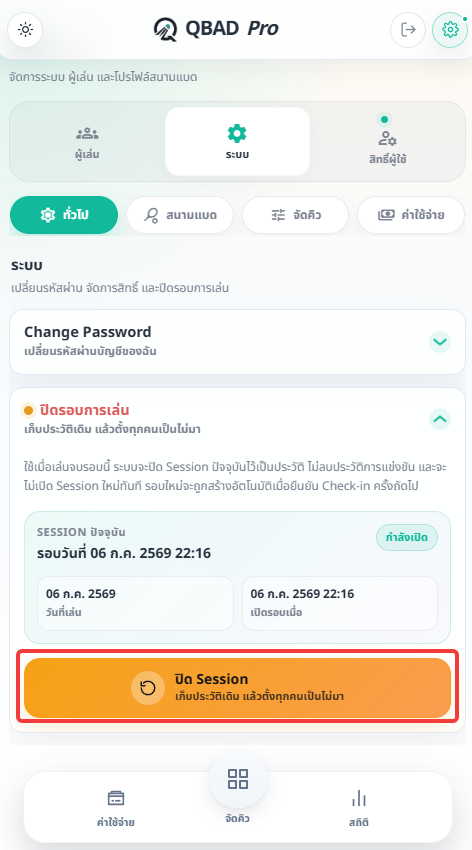472x850 pixels.
Task: Toggle the light/dark theme sun icon
Action: tap(25, 29)
